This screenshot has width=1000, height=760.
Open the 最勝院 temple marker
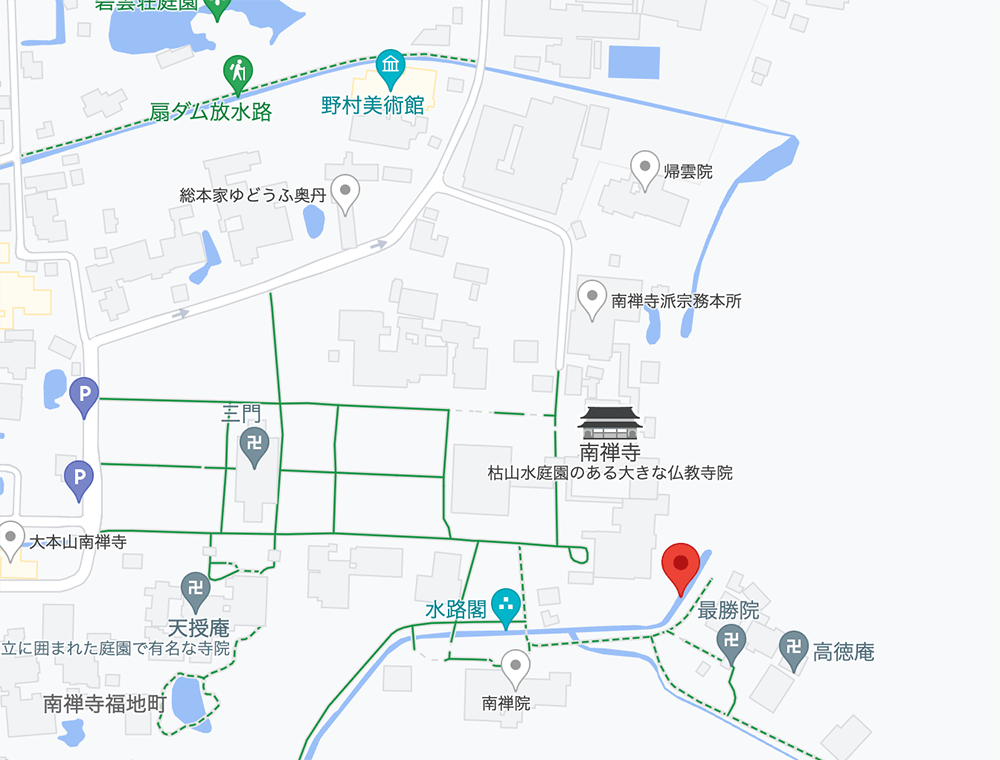732,643
